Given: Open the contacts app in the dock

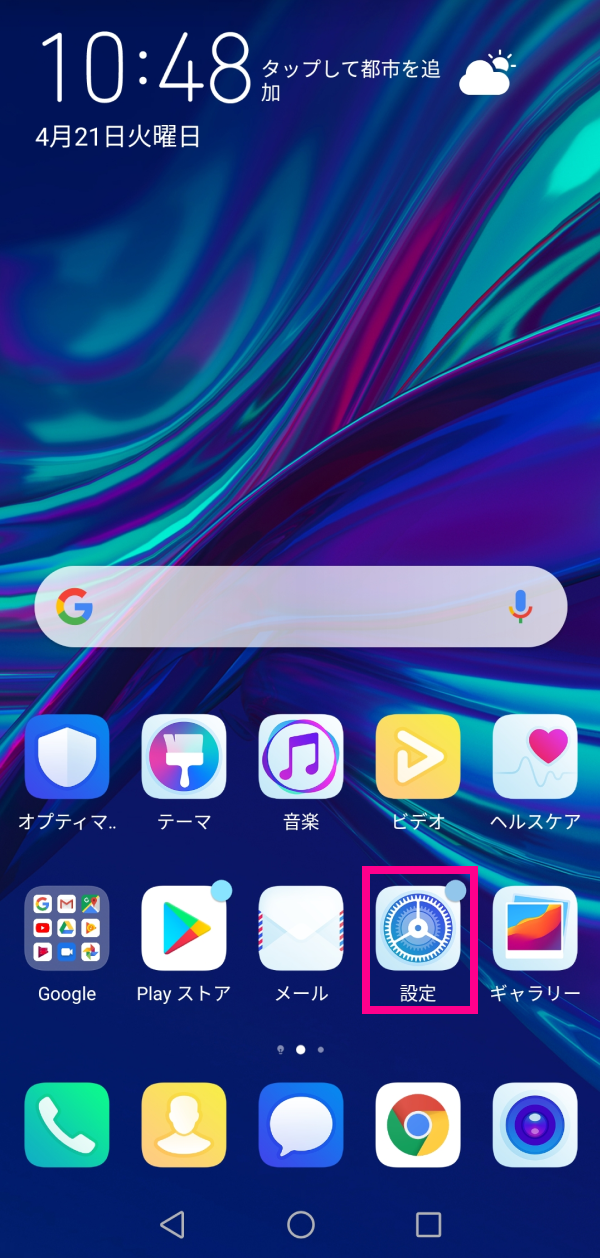Looking at the screenshot, I should click(184, 1125).
